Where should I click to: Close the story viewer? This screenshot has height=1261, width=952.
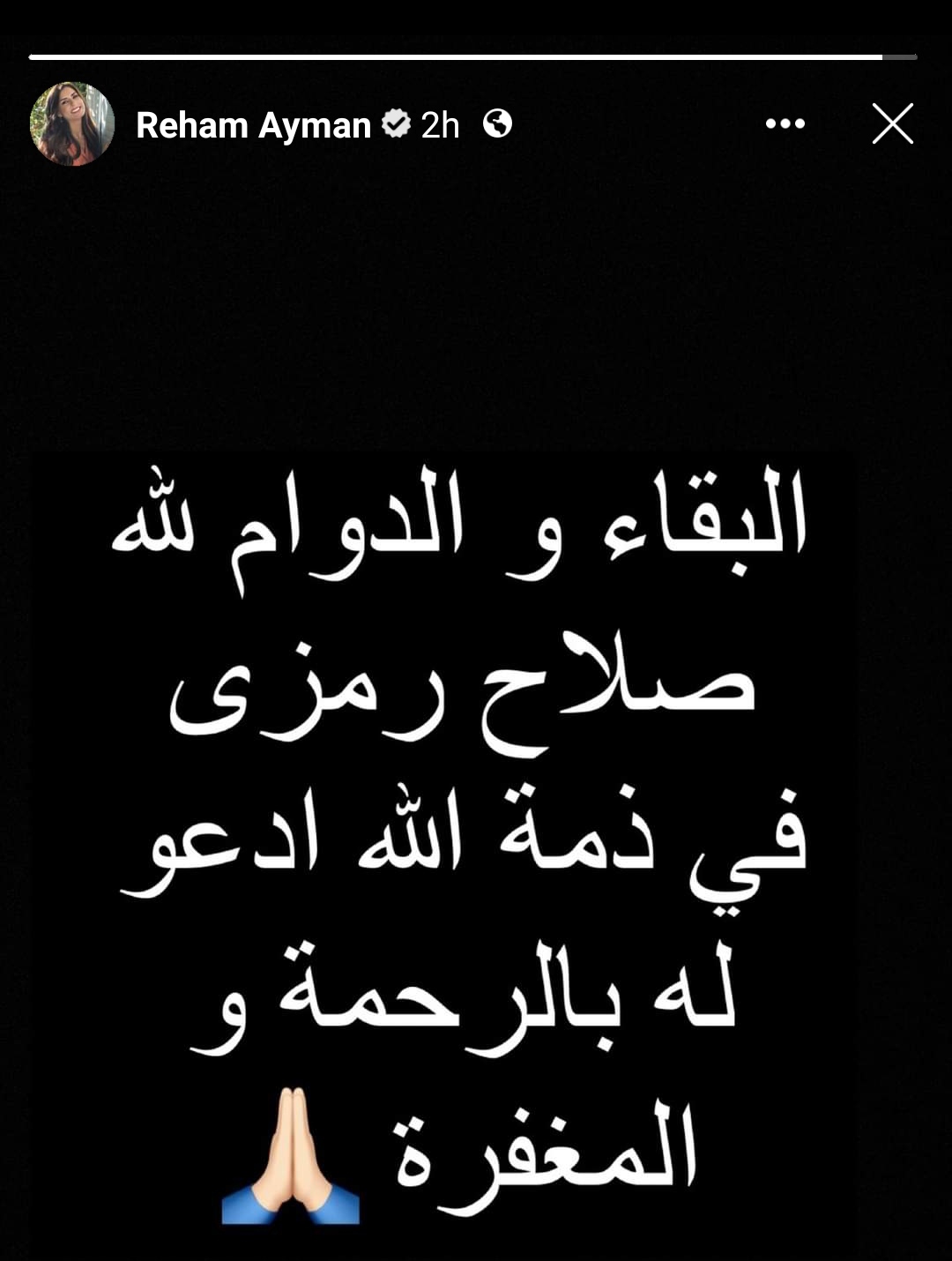tap(892, 124)
